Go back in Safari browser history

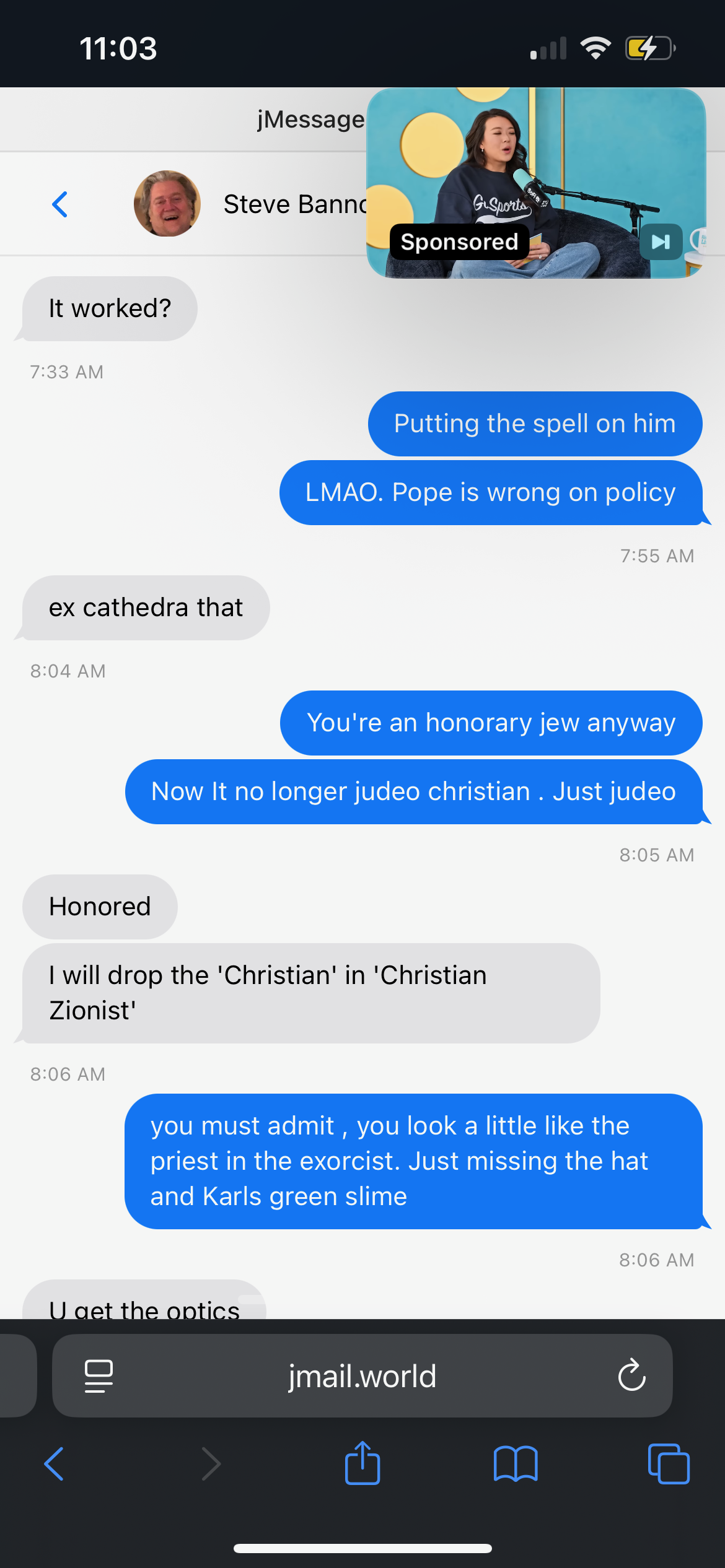click(54, 1464)
